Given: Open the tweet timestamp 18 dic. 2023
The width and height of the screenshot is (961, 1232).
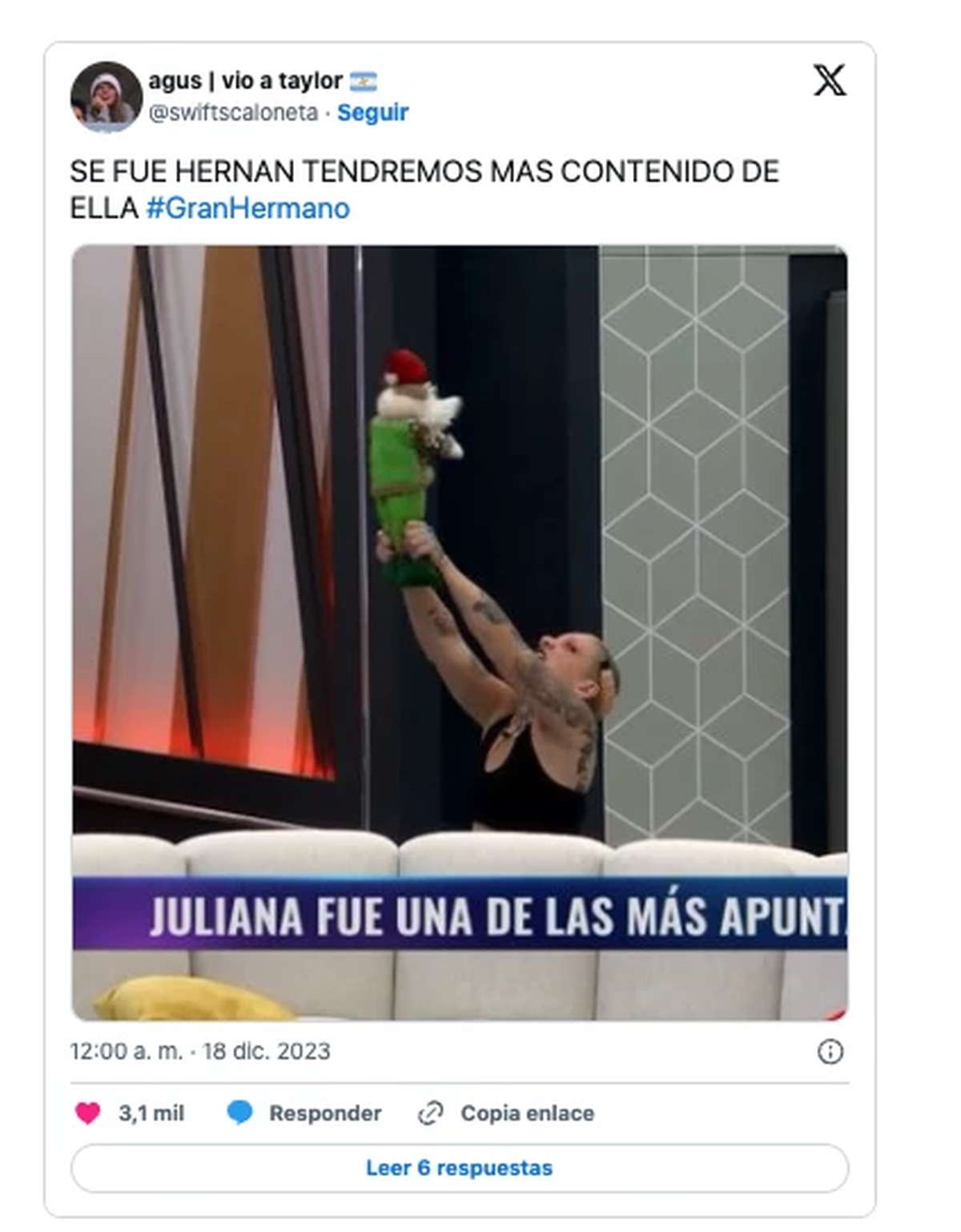Looking at the screenshot, I should [x=200, y=1051].
